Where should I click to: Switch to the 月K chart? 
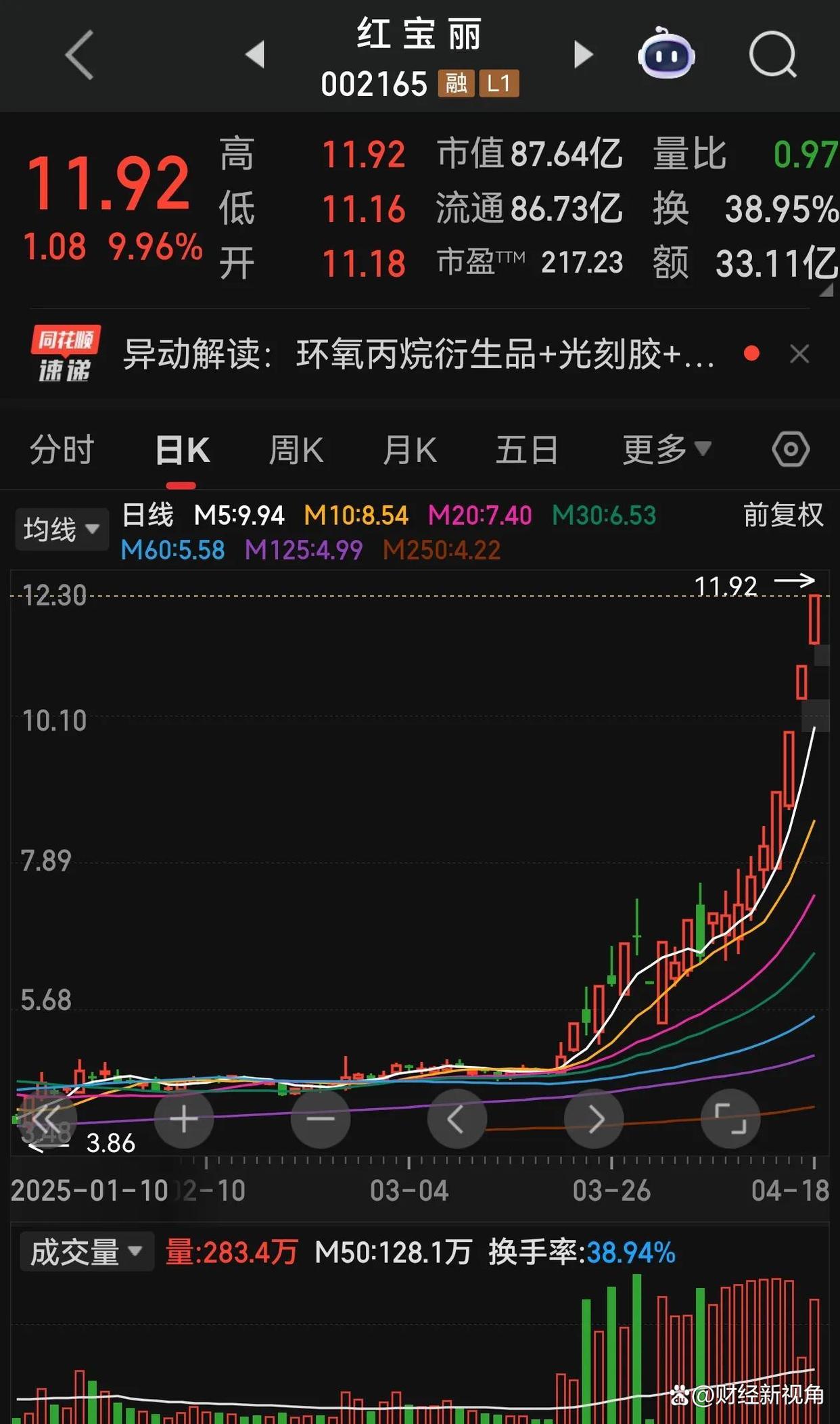410,450
